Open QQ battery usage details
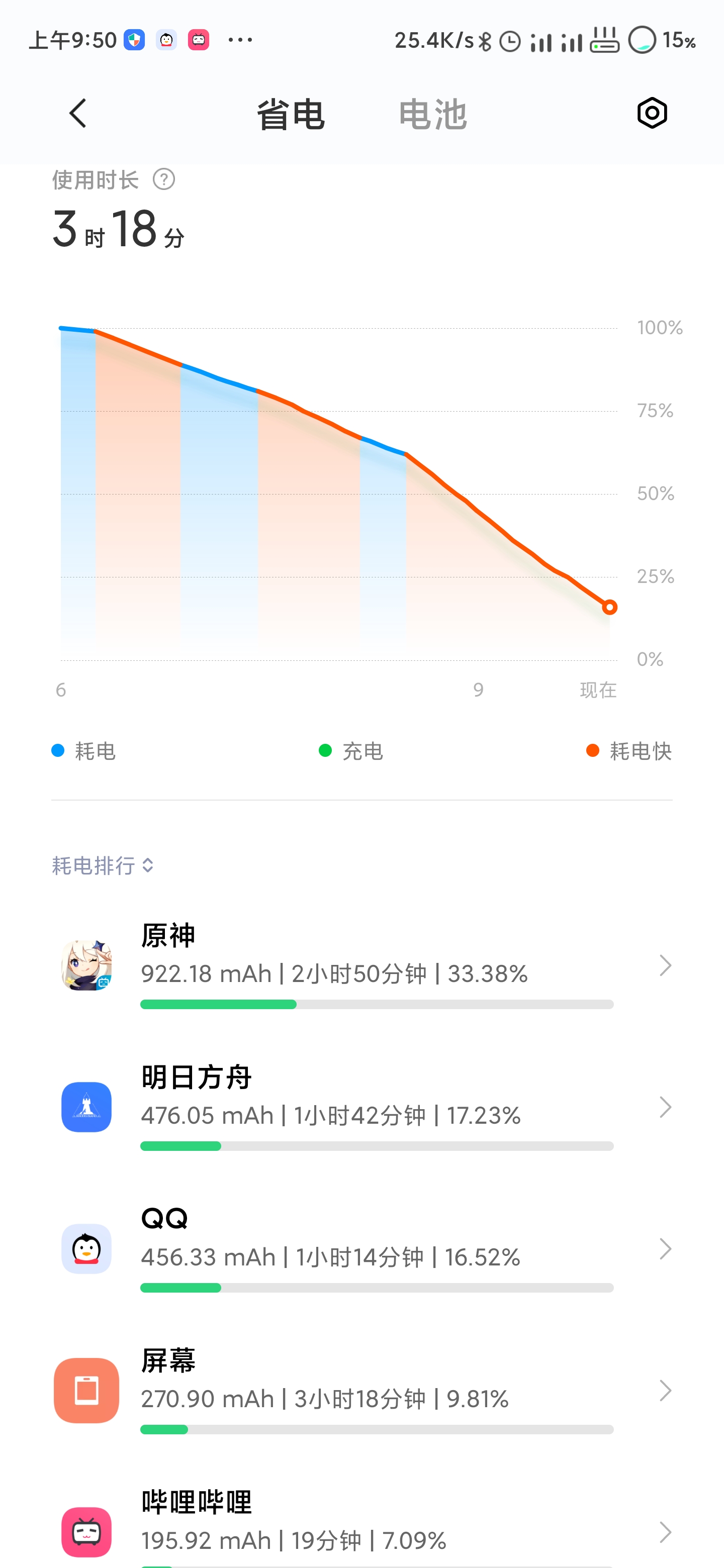Viewport: 724px width, 1568px height. point(363,1248)
